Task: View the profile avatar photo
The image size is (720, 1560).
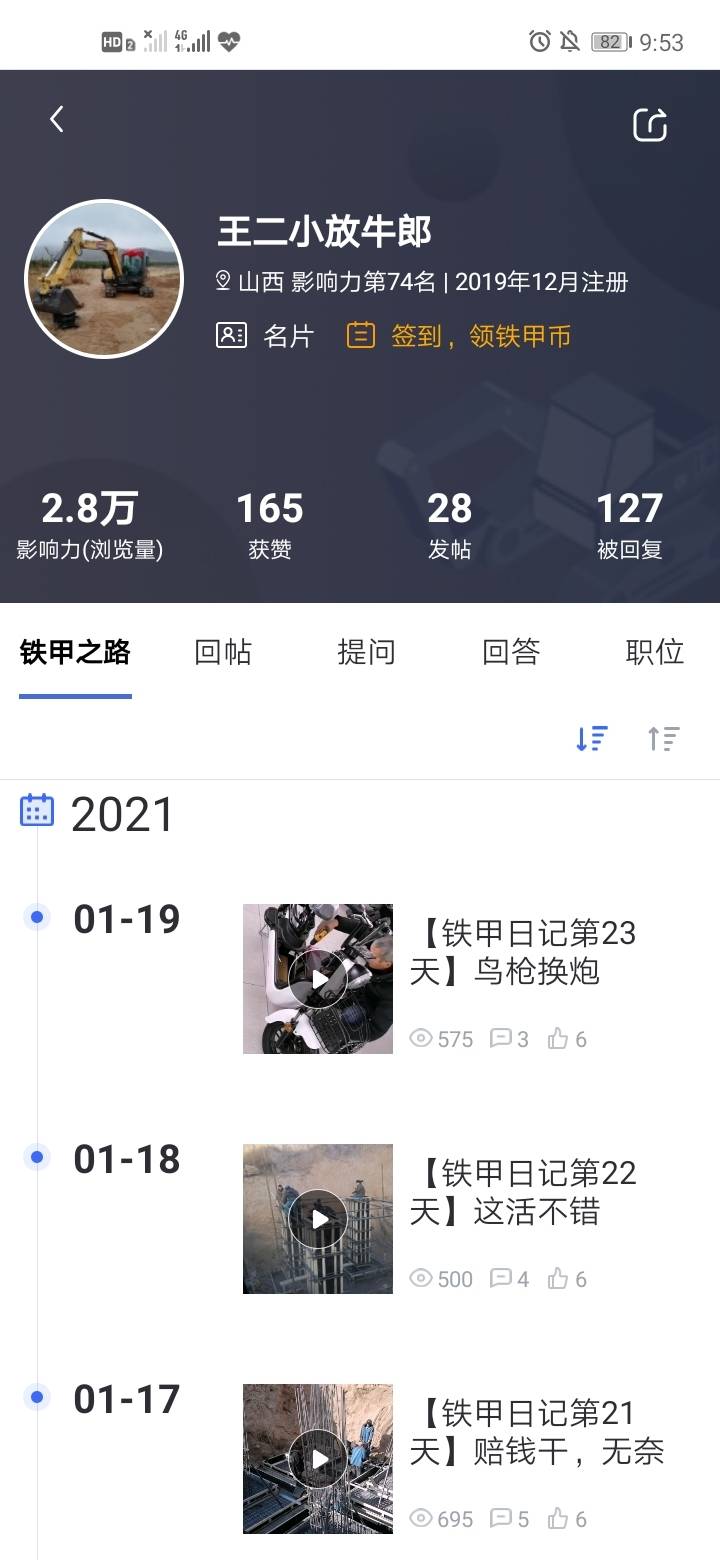Action: point(104,279)
